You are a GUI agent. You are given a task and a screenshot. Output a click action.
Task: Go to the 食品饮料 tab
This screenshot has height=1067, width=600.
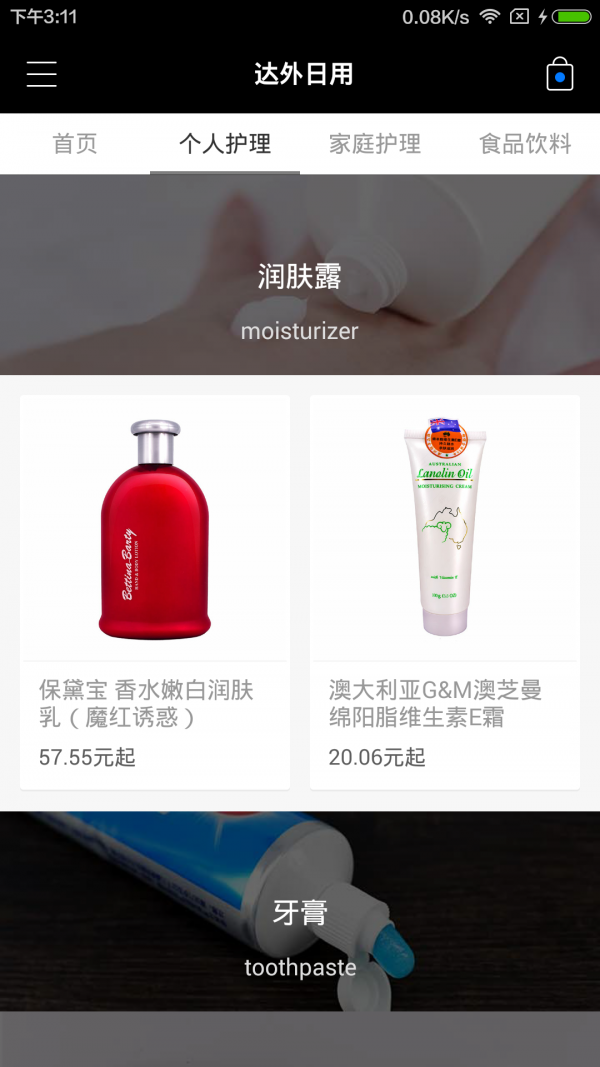tap(525, 144)
